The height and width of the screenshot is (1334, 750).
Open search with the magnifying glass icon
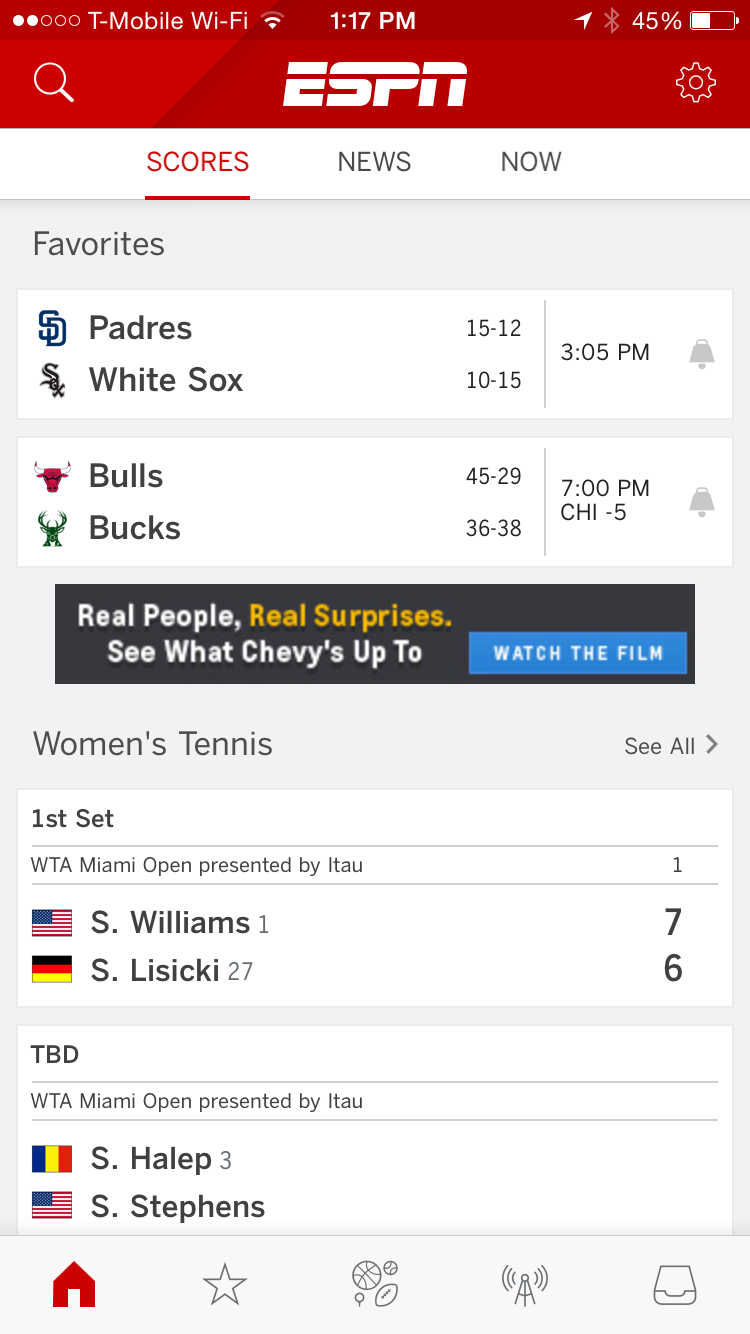point(53,83)
